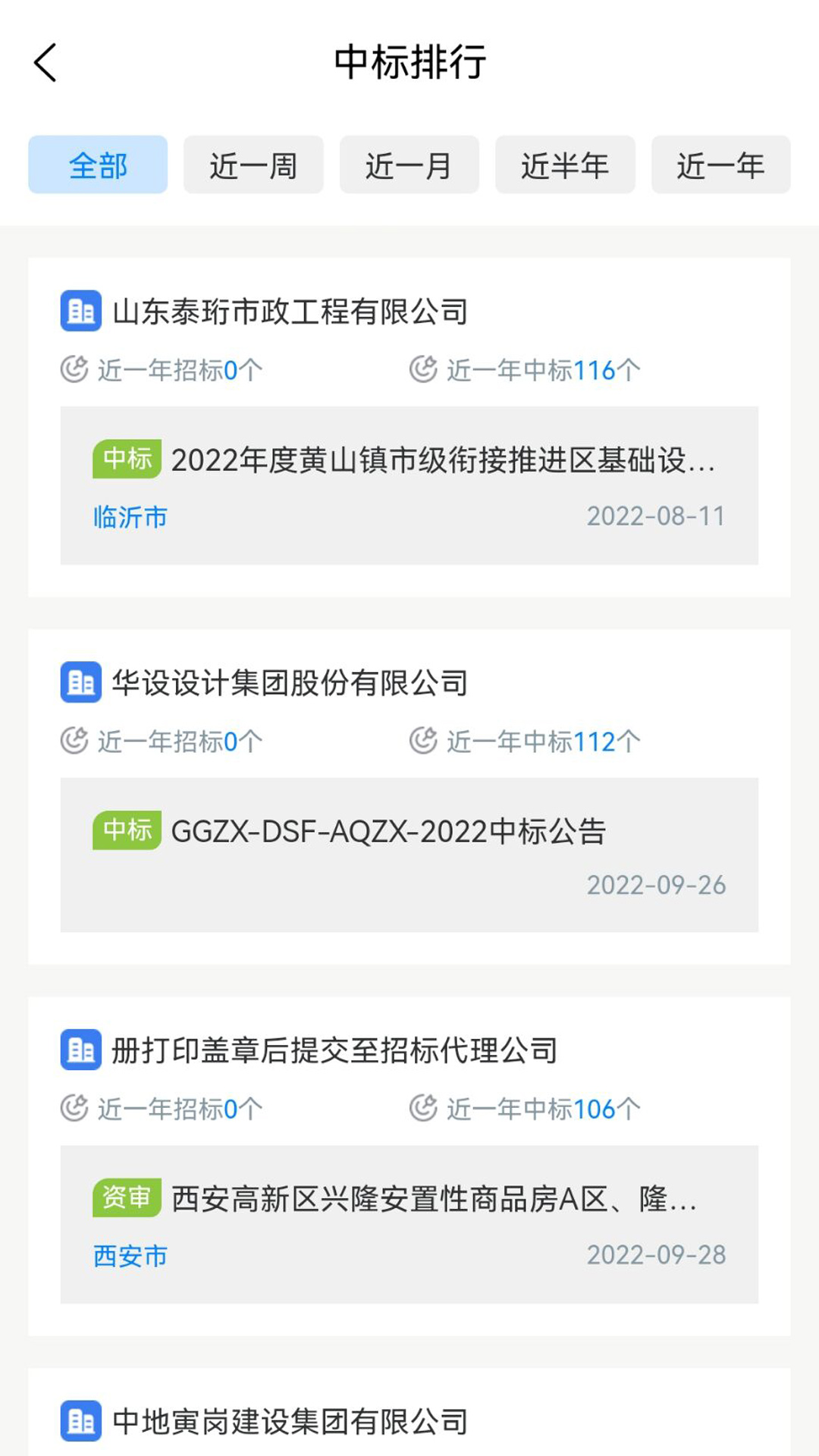Image resolution: width=819 pixels, height=1456 pixels.
Task: Open the 临沂市 city link
Action: [129, 516]
